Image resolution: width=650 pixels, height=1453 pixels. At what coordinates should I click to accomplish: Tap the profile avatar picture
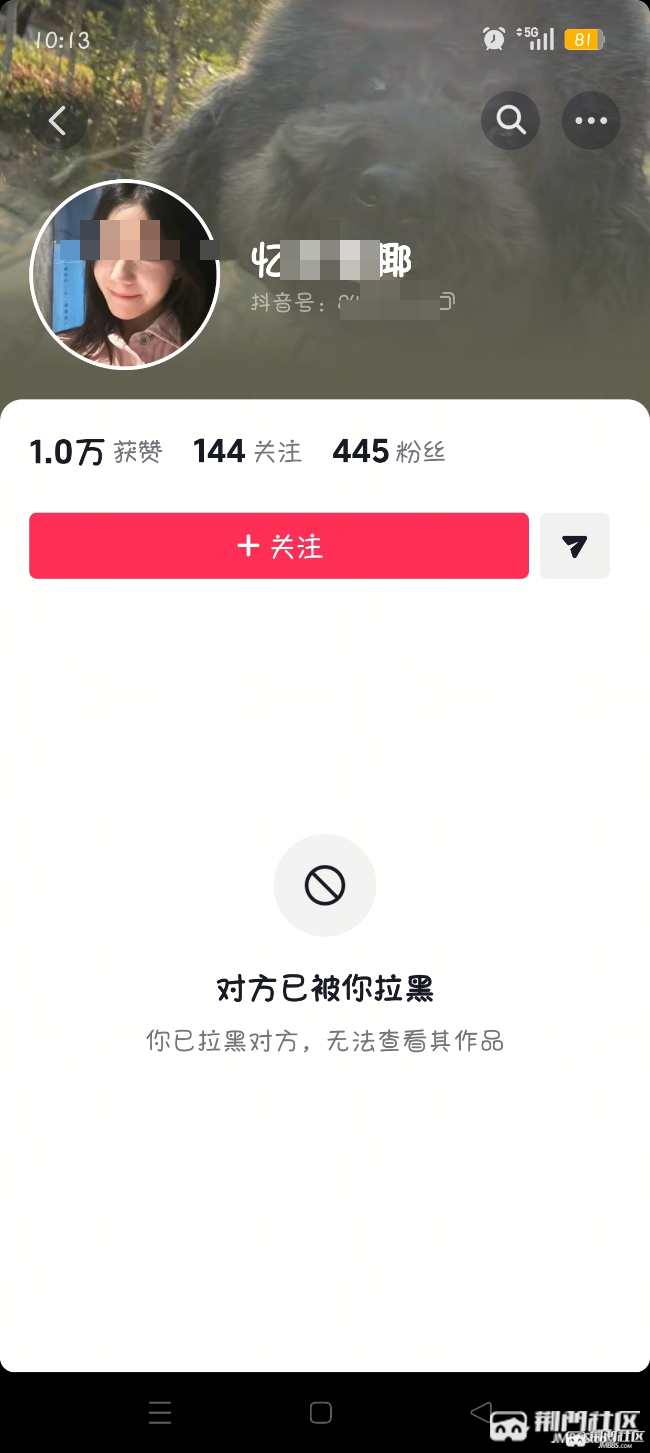coord(125,275)
